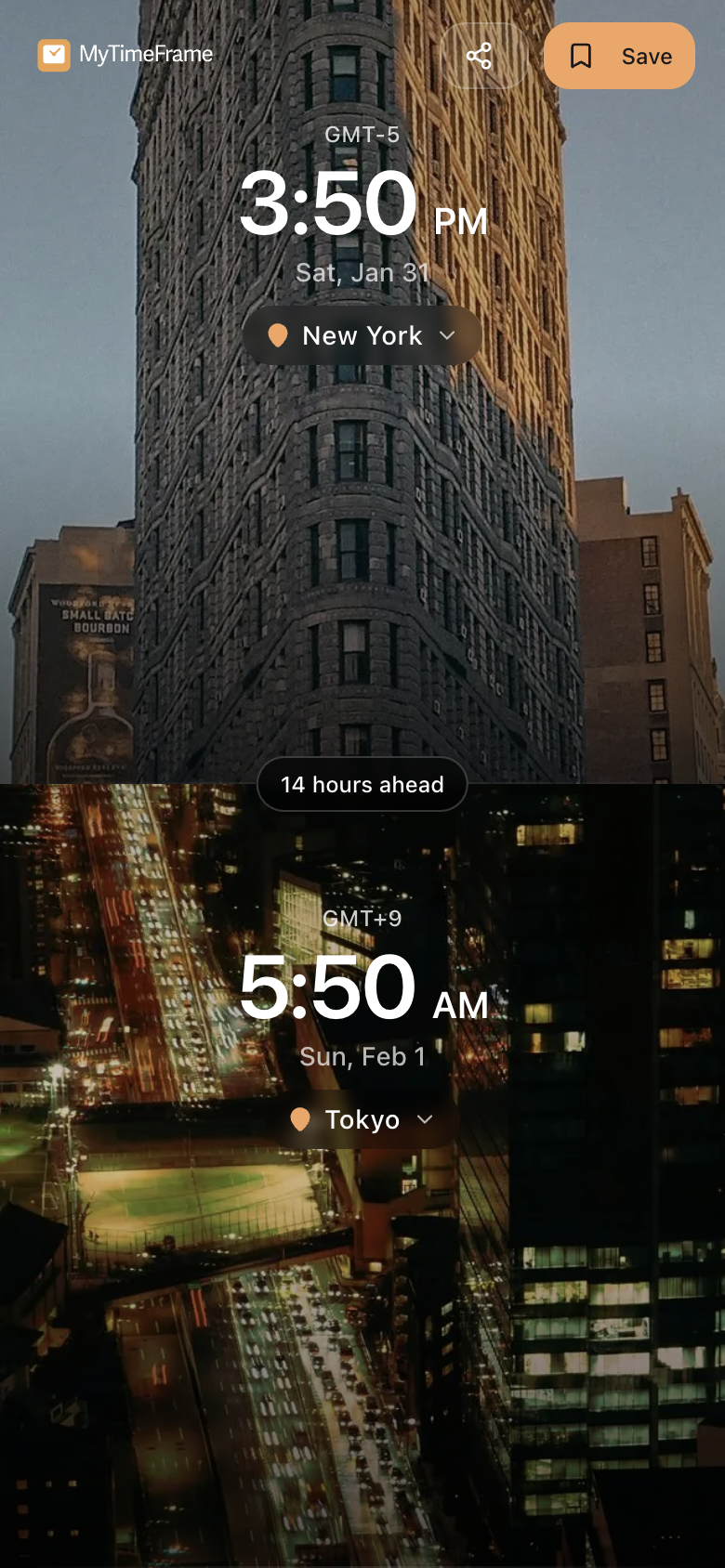The width and height of the screenshot is (725, 1568).
Task: Click the chevron beside New York
Action: point(449,335)
